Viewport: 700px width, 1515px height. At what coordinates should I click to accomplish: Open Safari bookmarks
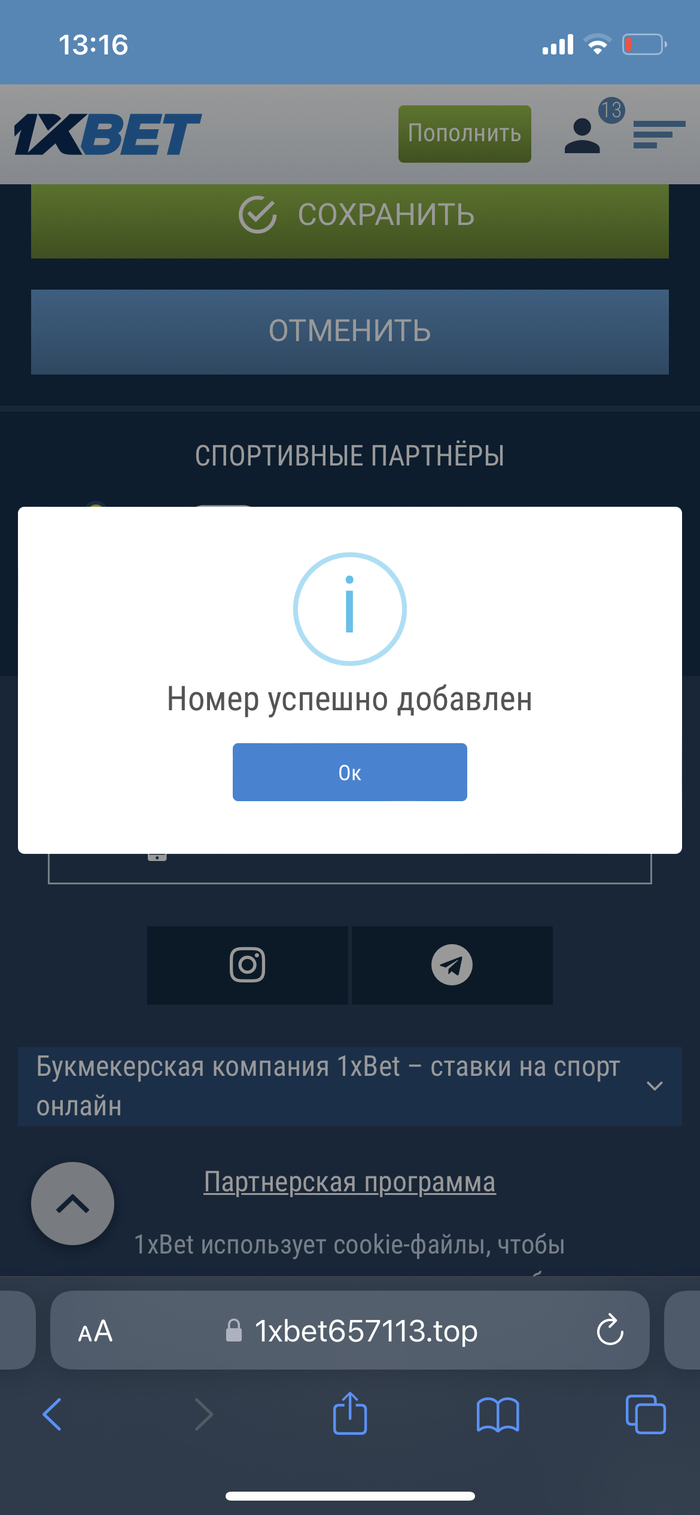[x=497, y=1414]
